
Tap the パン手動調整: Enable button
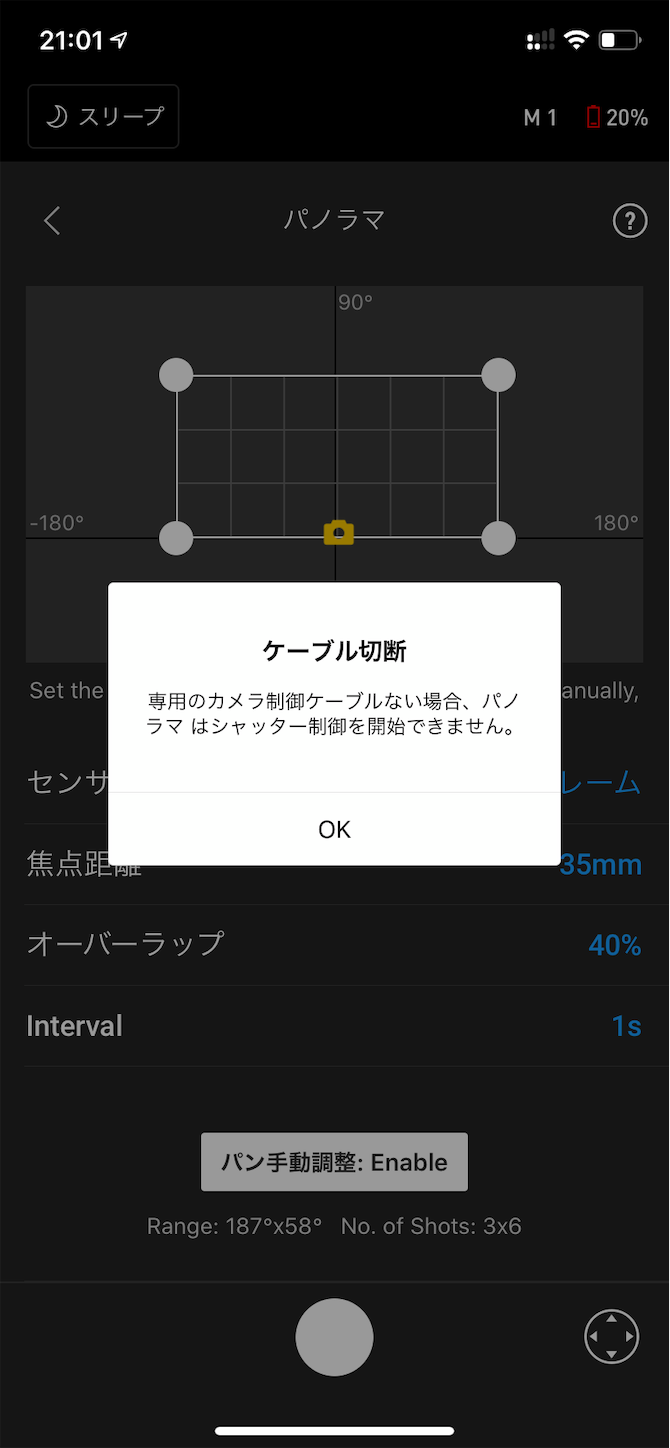(x=334, y=1162)
